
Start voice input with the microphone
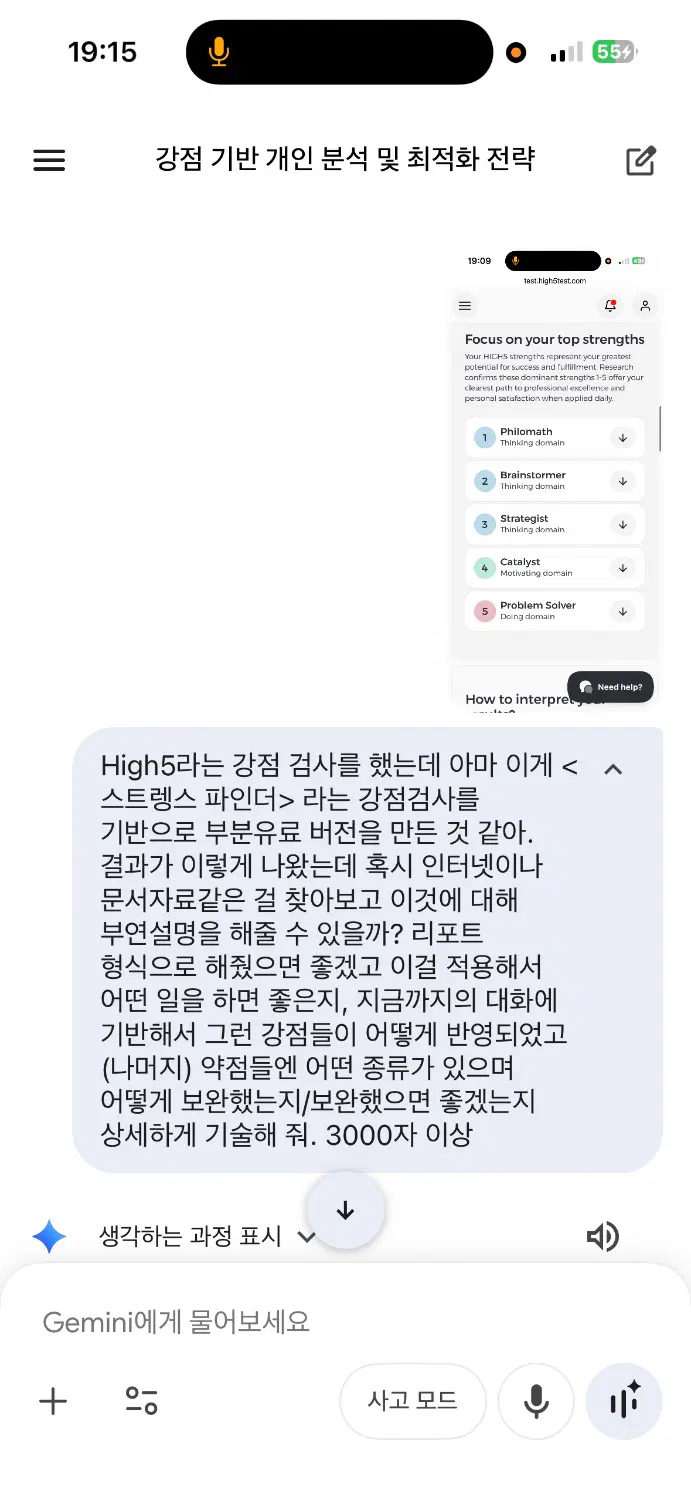click(x=537, y=1401)
